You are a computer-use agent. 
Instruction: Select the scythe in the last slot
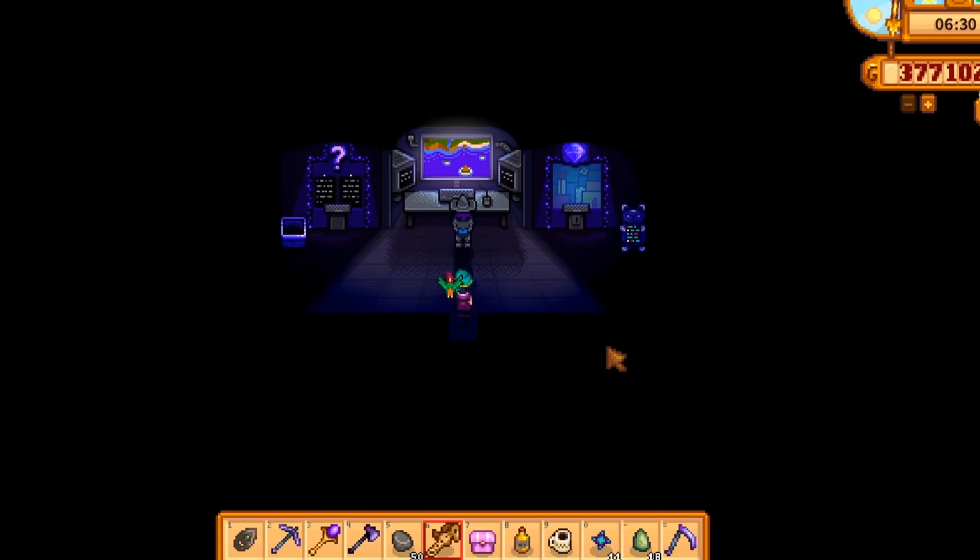point(679,540)
